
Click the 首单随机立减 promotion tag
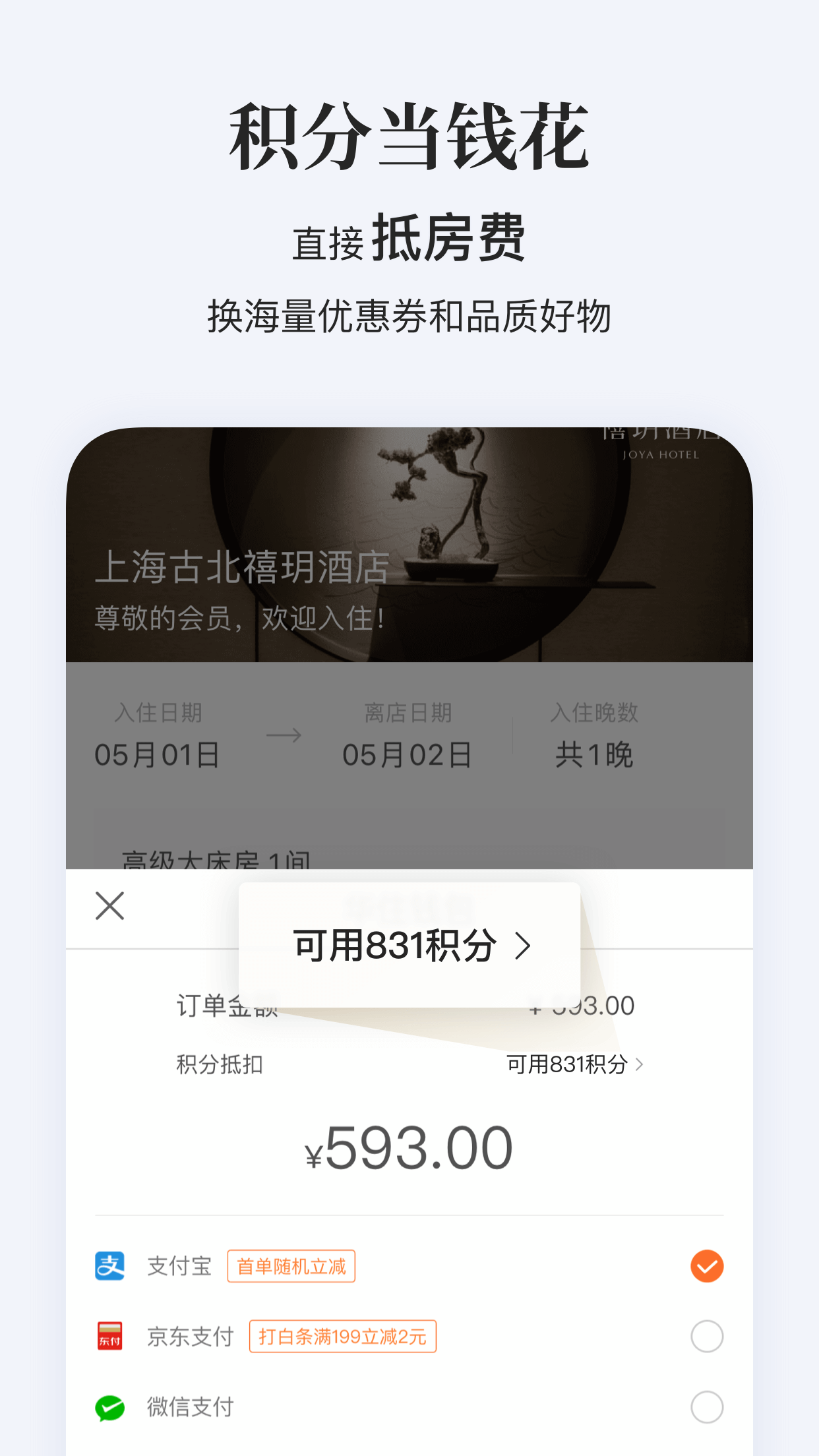290,1265
